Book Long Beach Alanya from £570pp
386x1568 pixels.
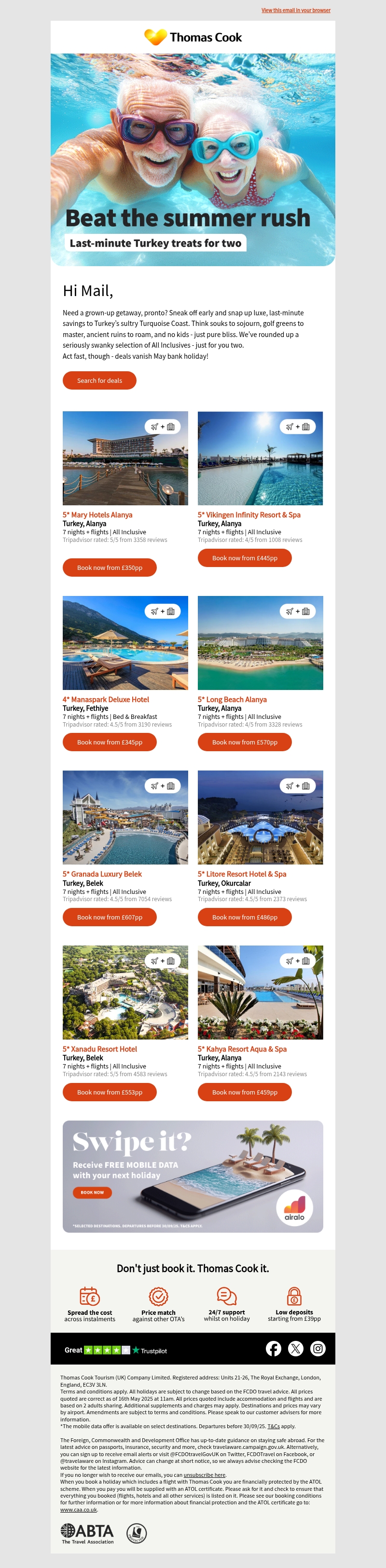(x=244, y=742)
